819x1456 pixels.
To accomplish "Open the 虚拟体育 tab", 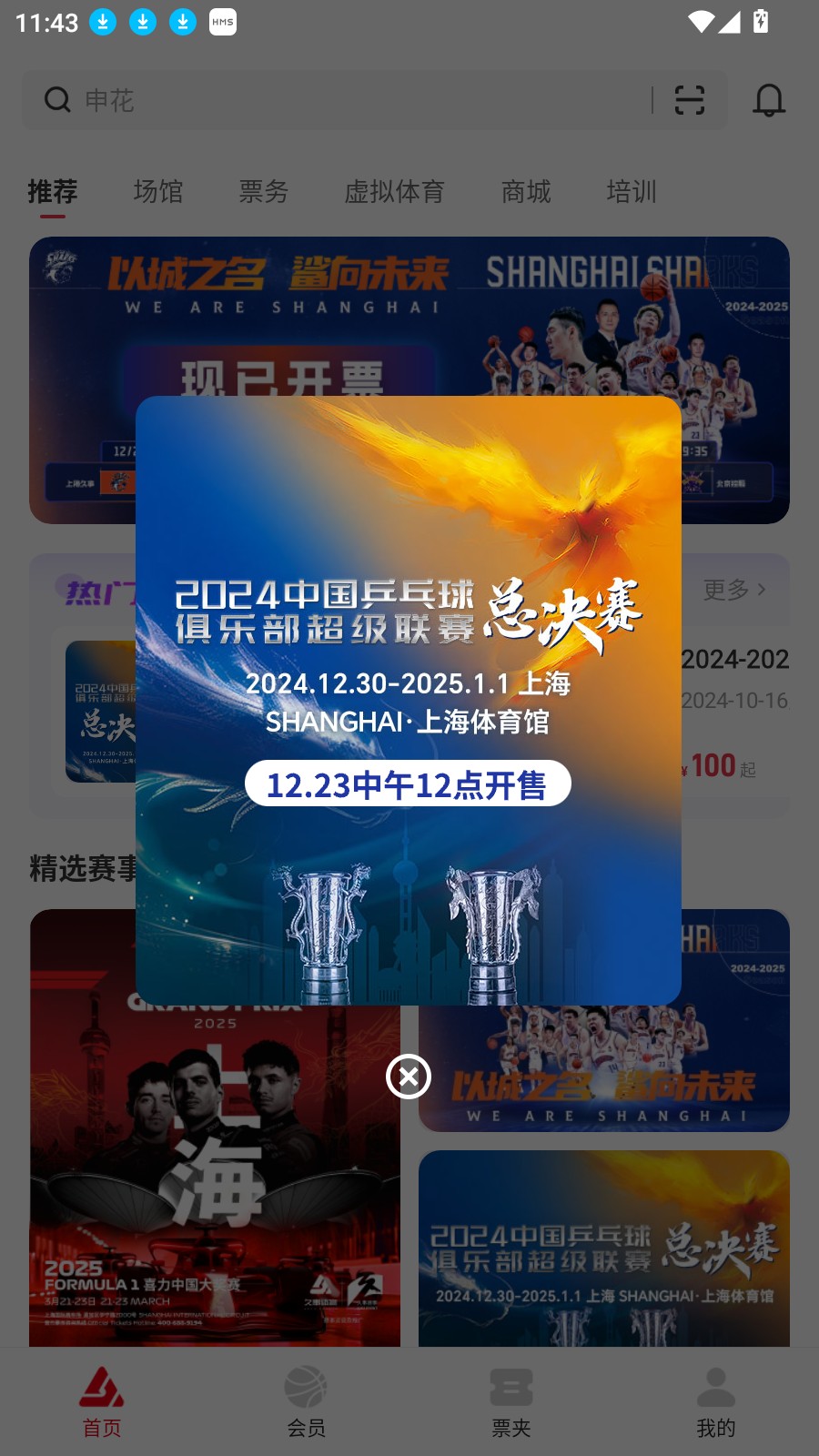I will click(x=395, y=193).
